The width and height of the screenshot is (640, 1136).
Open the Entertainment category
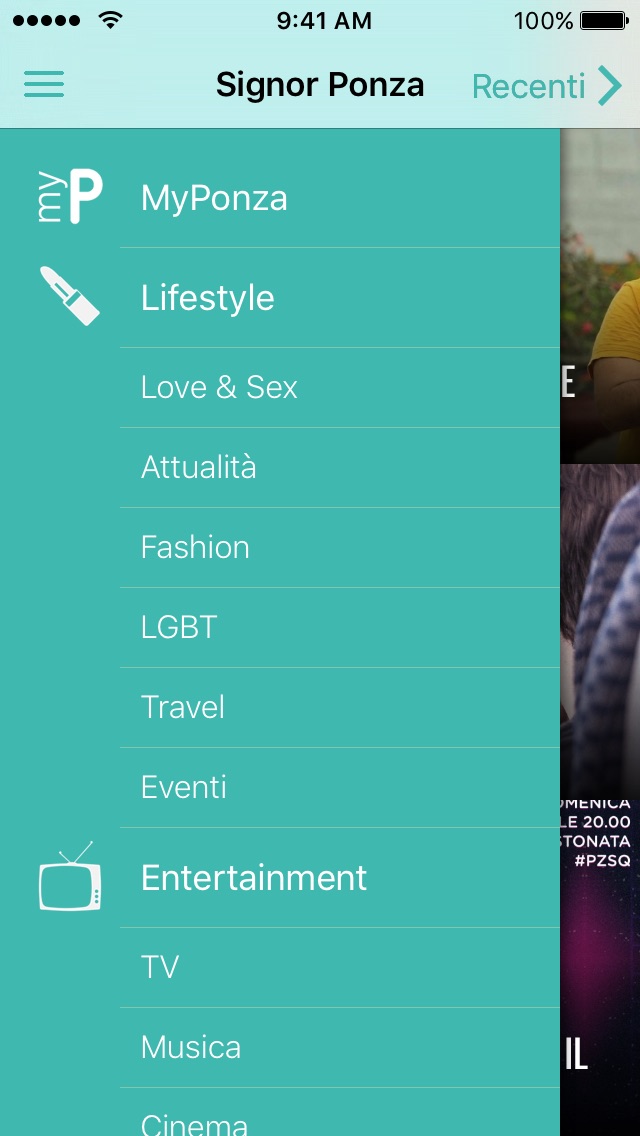coord(254,878)
